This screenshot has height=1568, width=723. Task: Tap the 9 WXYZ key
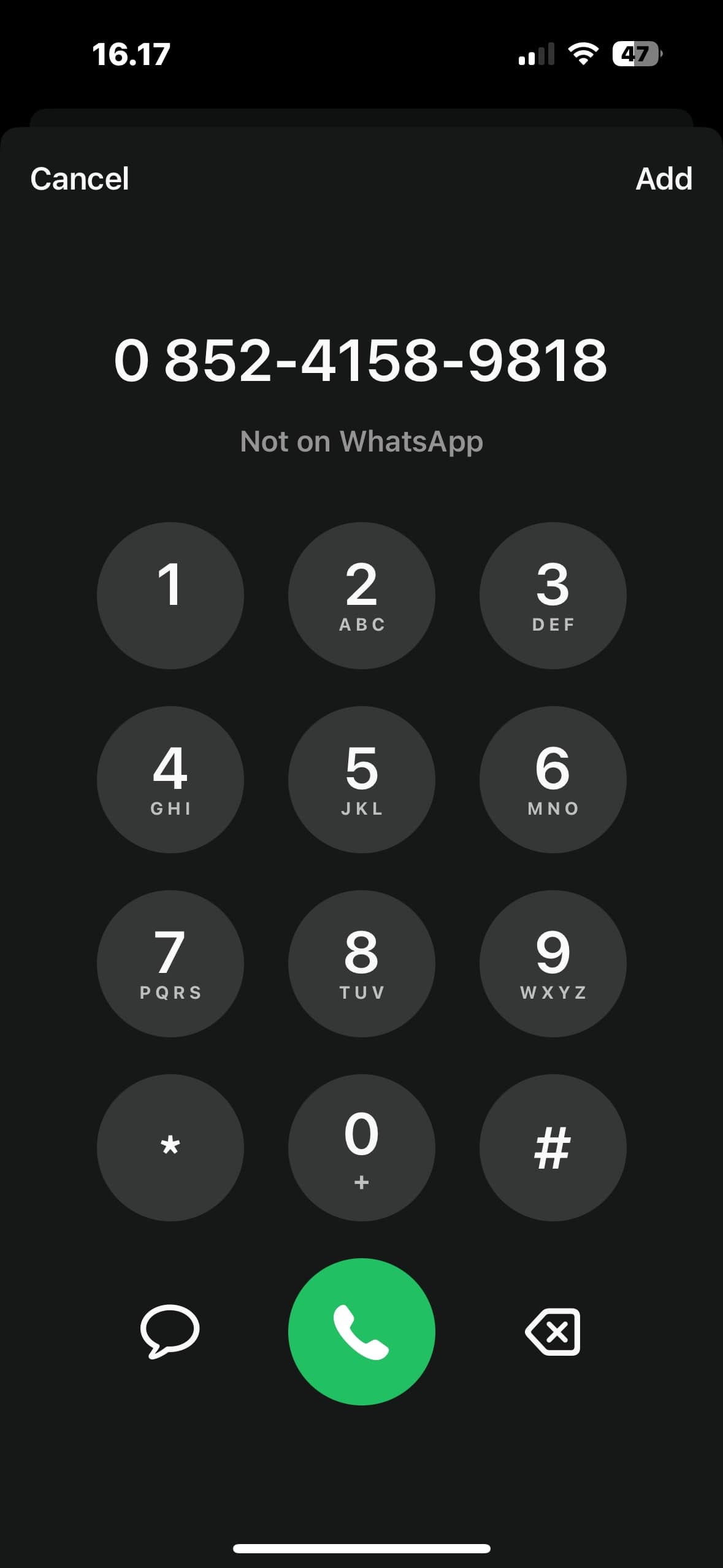point(553,963)
